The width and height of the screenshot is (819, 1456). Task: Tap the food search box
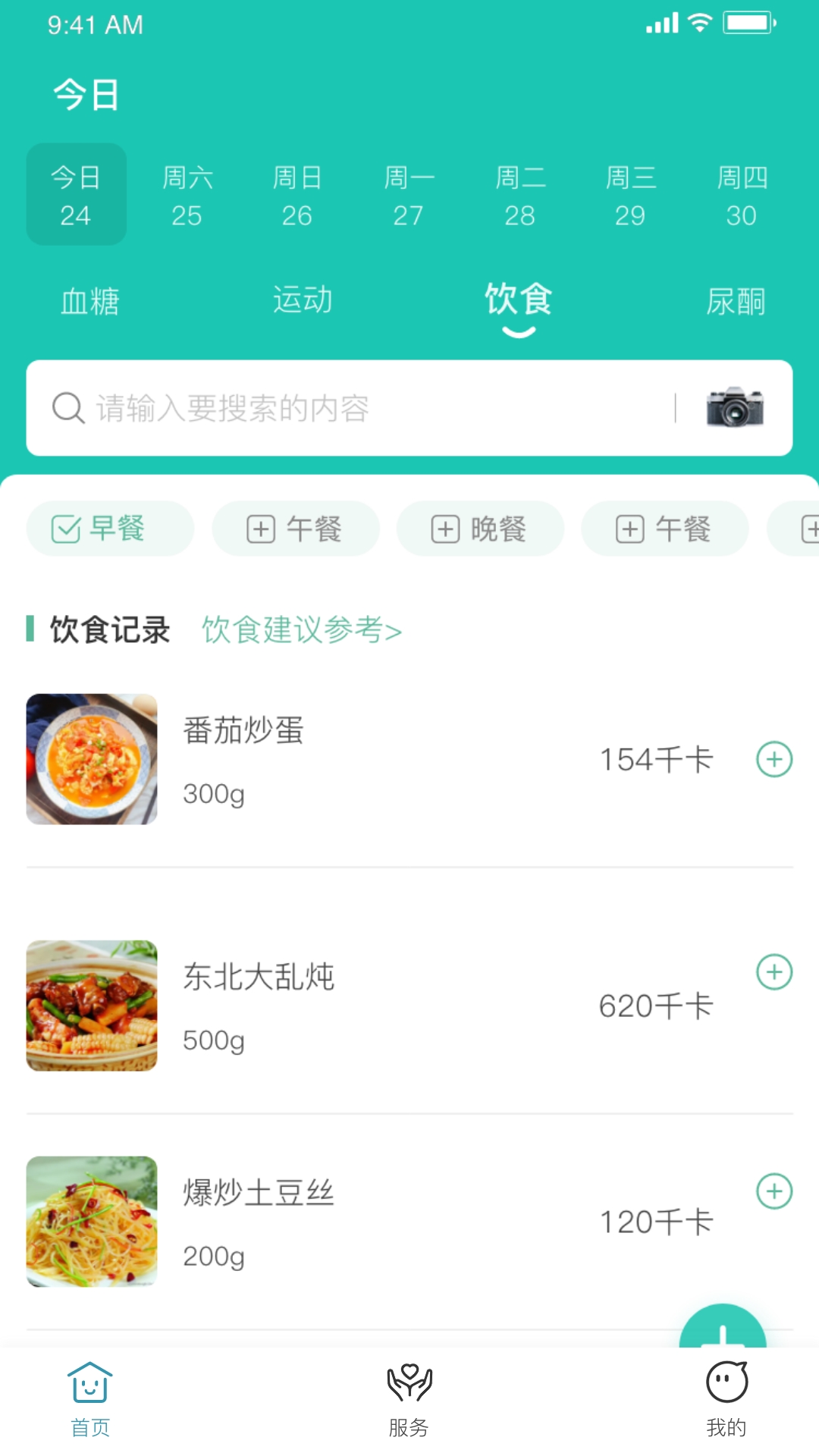pos(356,408)
